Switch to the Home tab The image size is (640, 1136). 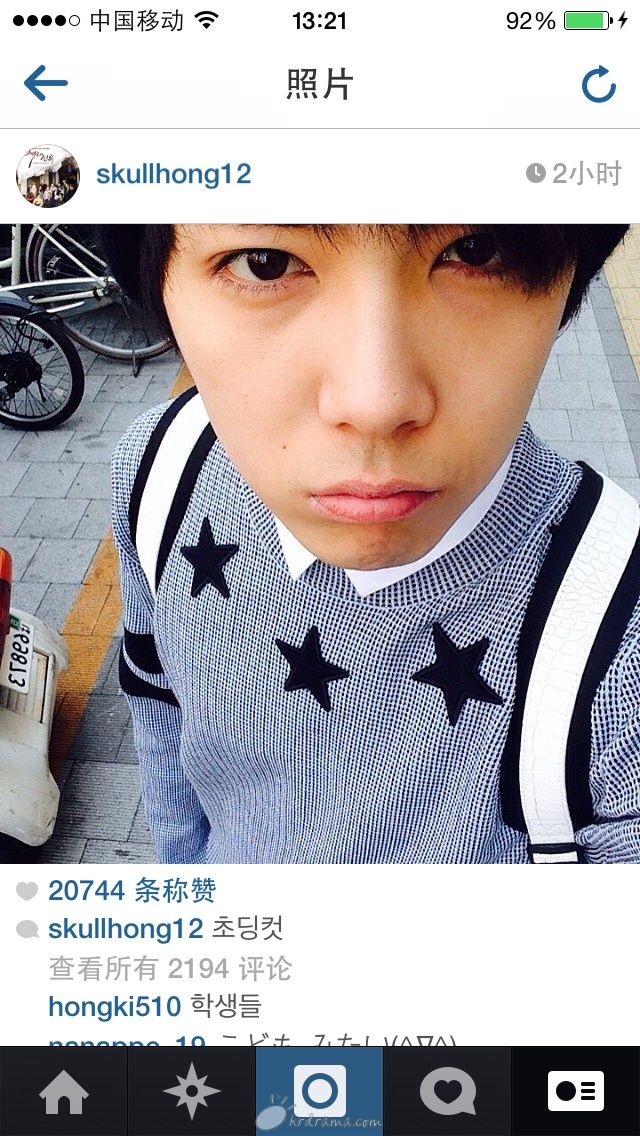pos(64,1091)
